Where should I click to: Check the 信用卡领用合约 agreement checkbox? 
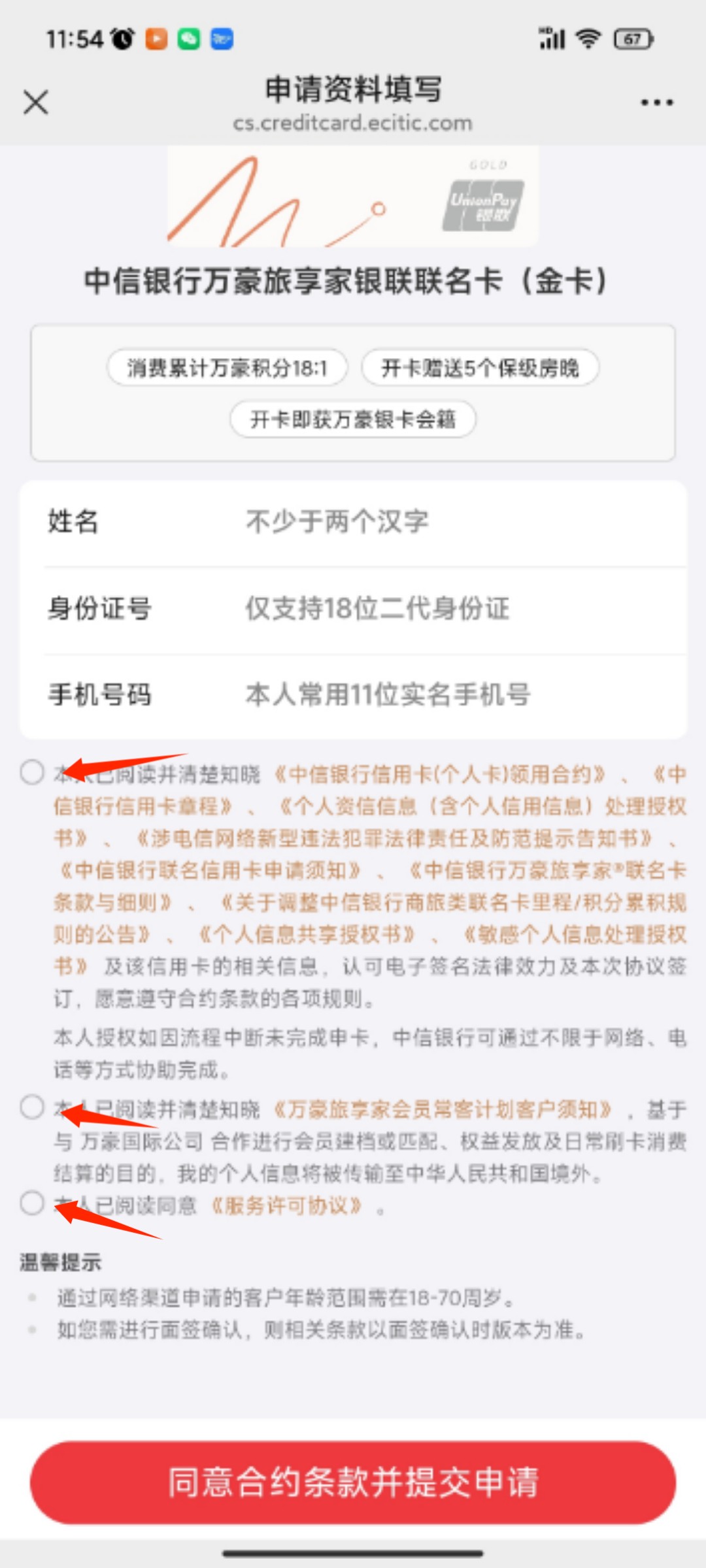[x=32, y=772]
